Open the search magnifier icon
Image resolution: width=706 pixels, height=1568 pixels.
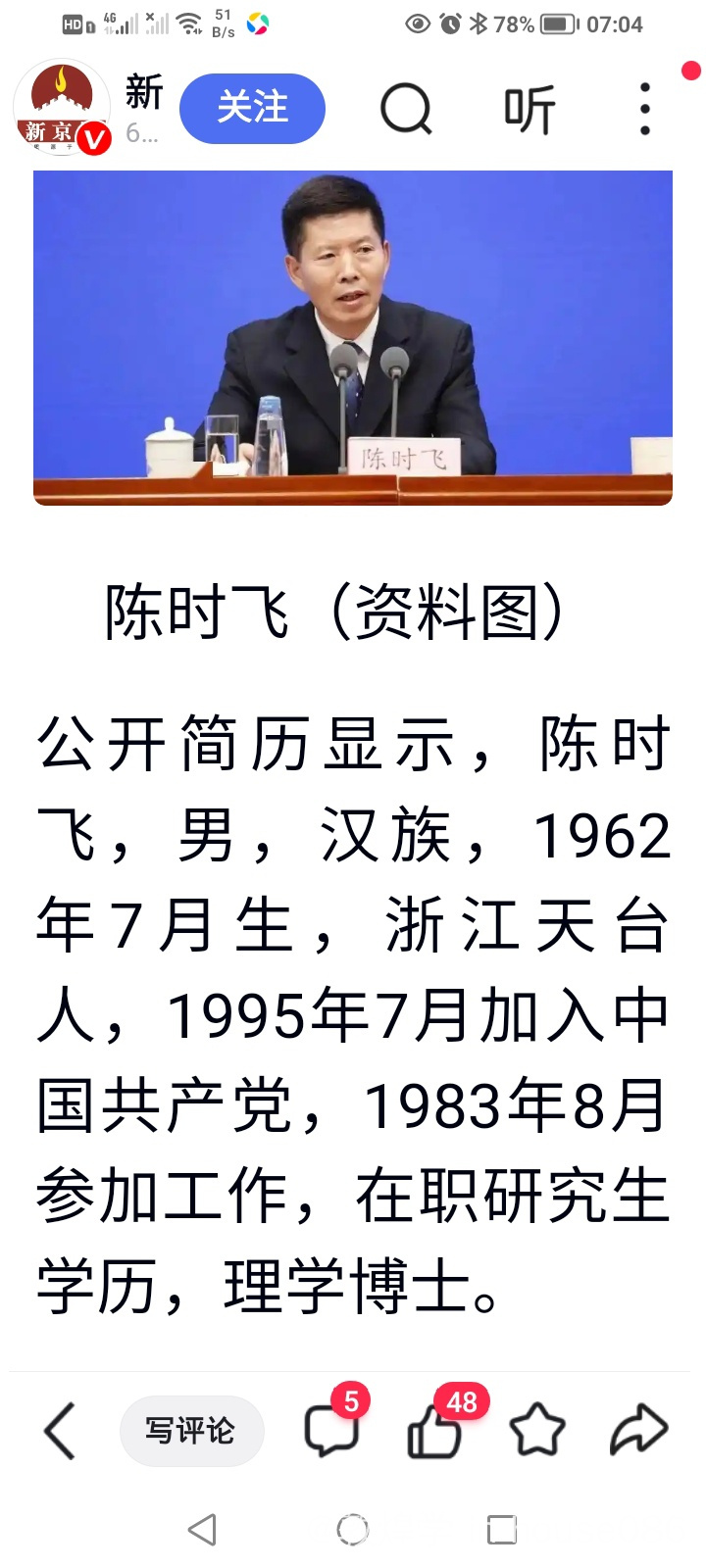405,108
